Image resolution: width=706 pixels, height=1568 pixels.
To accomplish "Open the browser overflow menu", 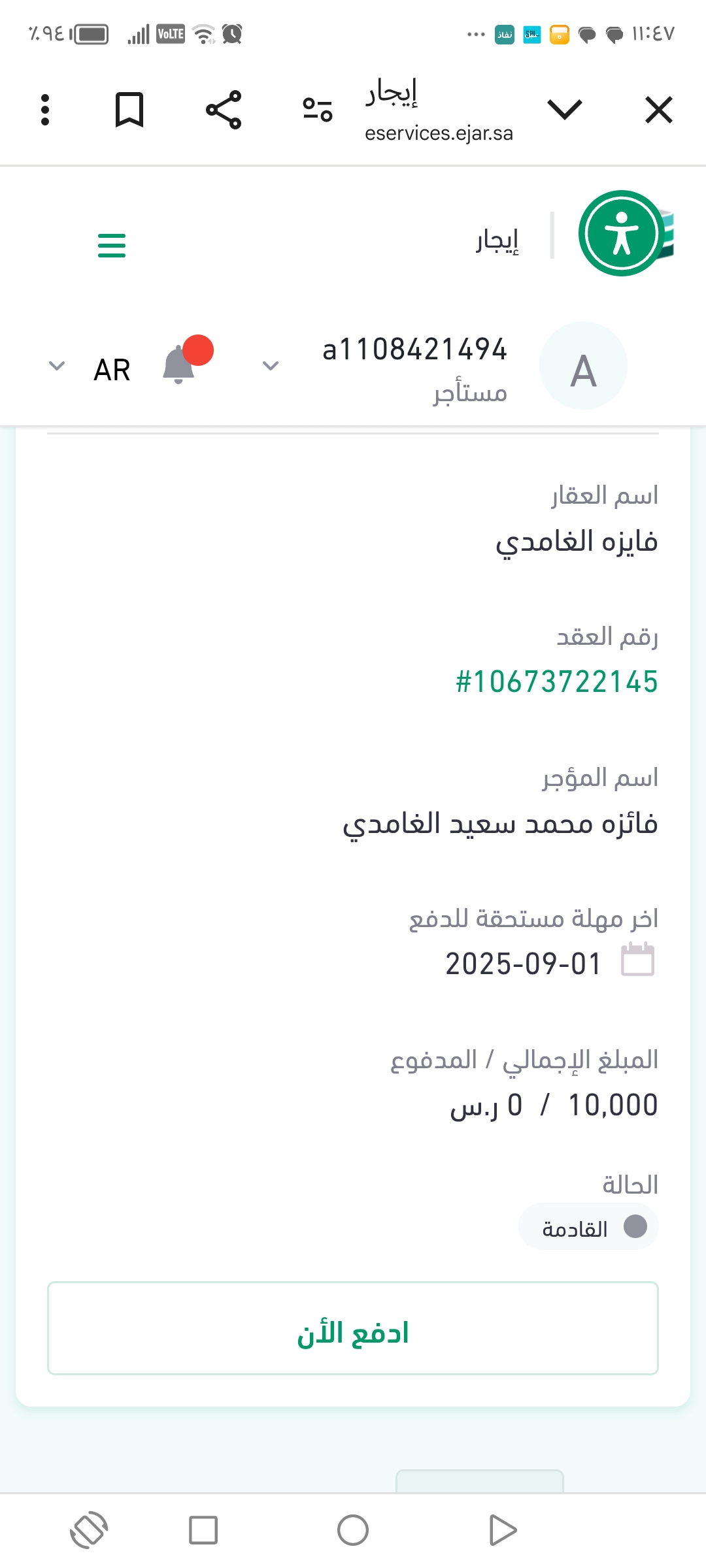I will [x=45, y=110].
